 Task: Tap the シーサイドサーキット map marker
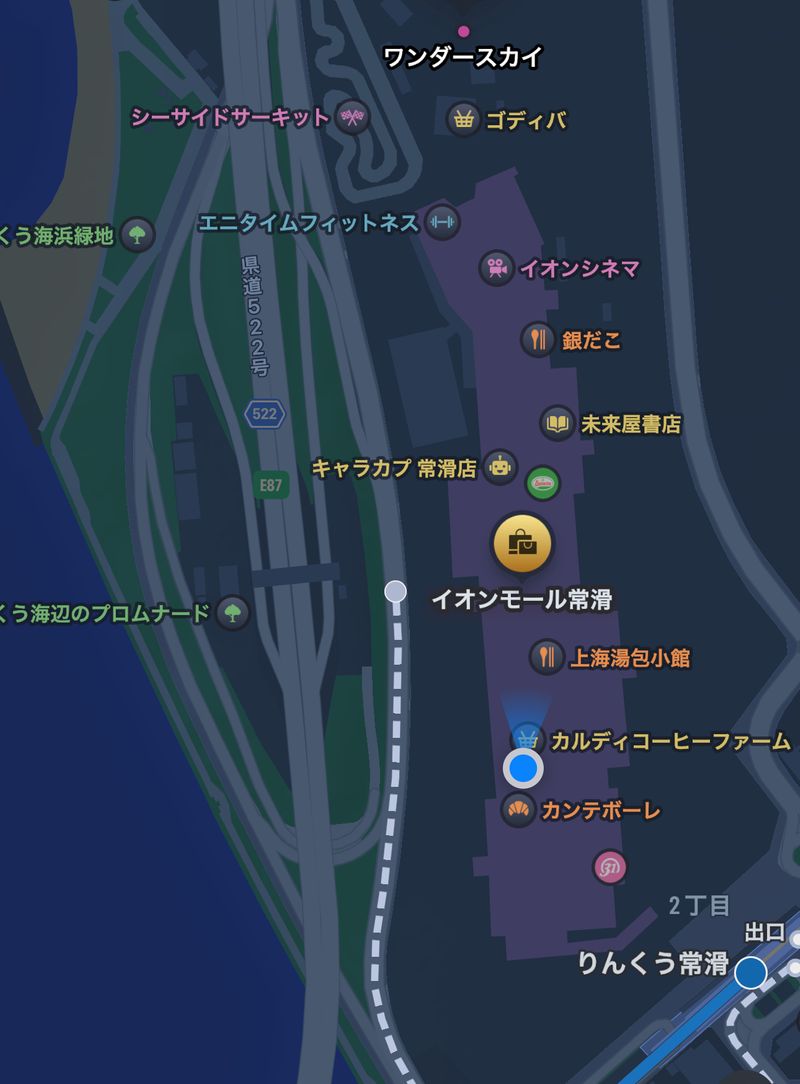pyautogui.click(x=352, y=117)
